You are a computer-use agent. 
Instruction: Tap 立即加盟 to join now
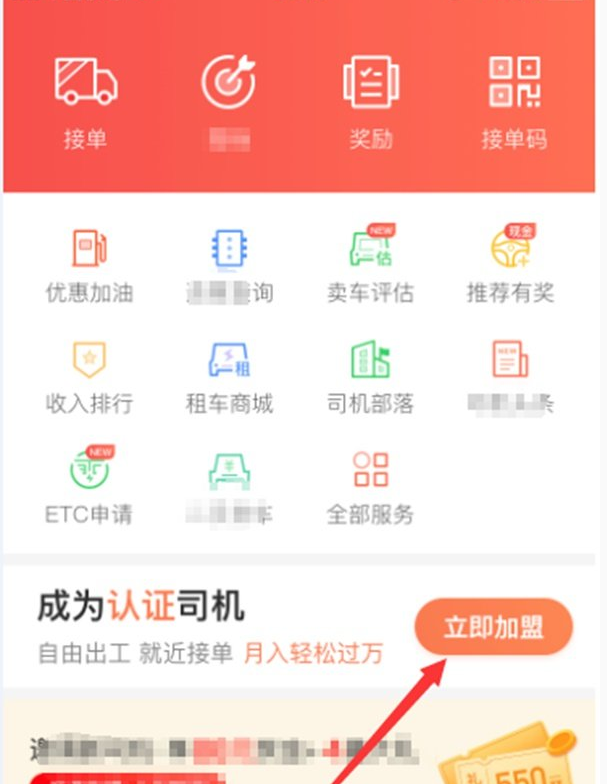pyautogui.click(x=494, y=628)
